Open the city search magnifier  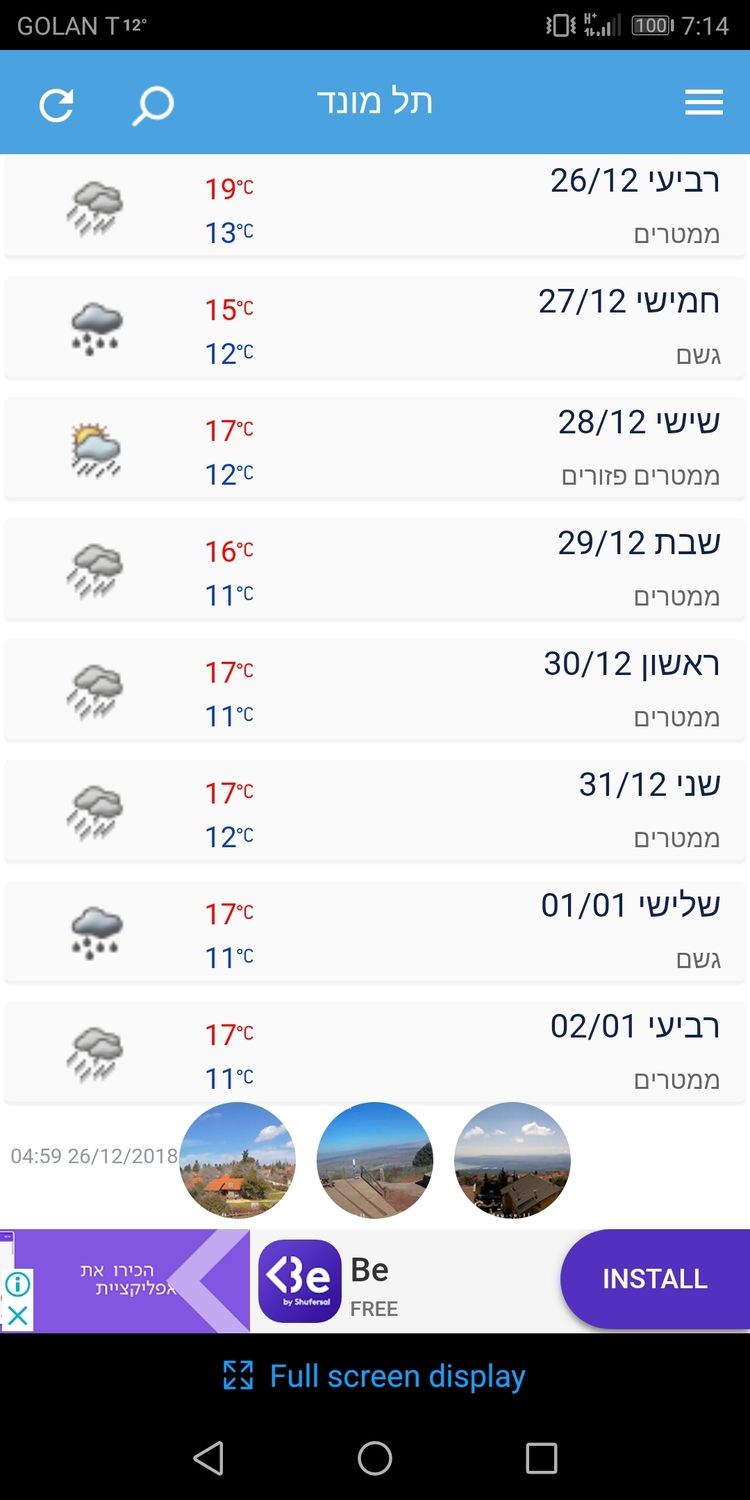[153, 104]
